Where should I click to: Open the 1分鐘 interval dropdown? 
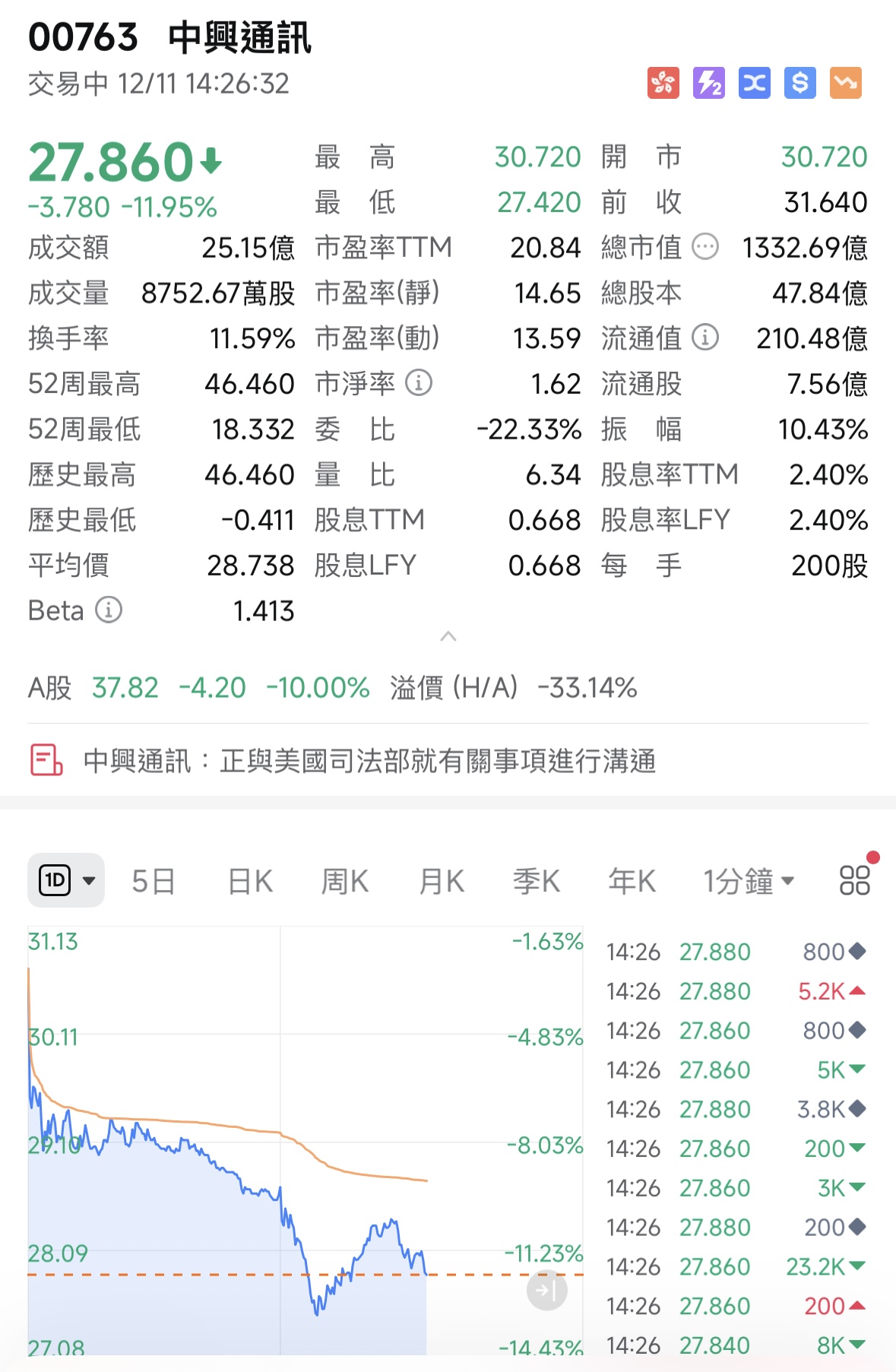coord(749,880)
